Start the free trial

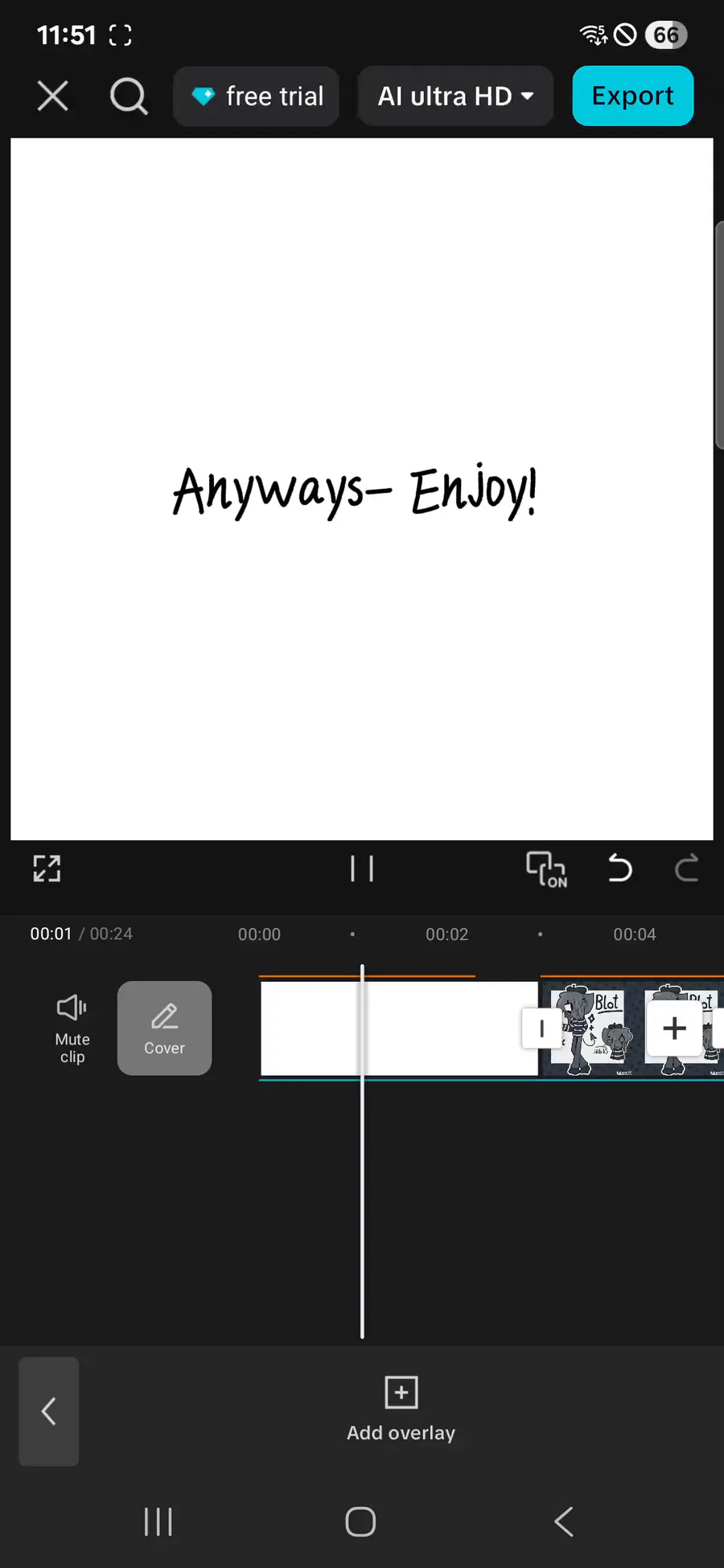256,96
